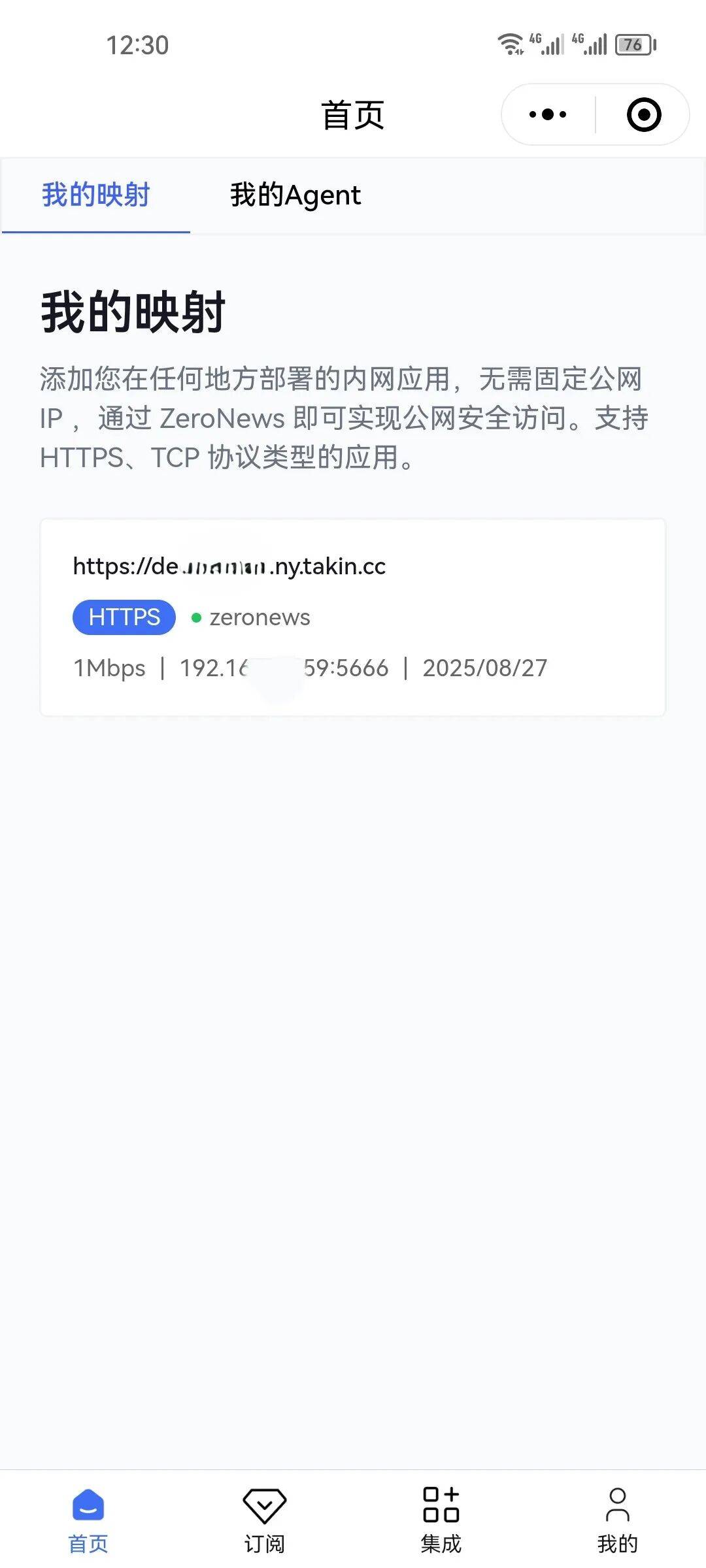Select the 我的映射 tab
The height and width of the screenshot is (1568, 706).
click(96, 195)
